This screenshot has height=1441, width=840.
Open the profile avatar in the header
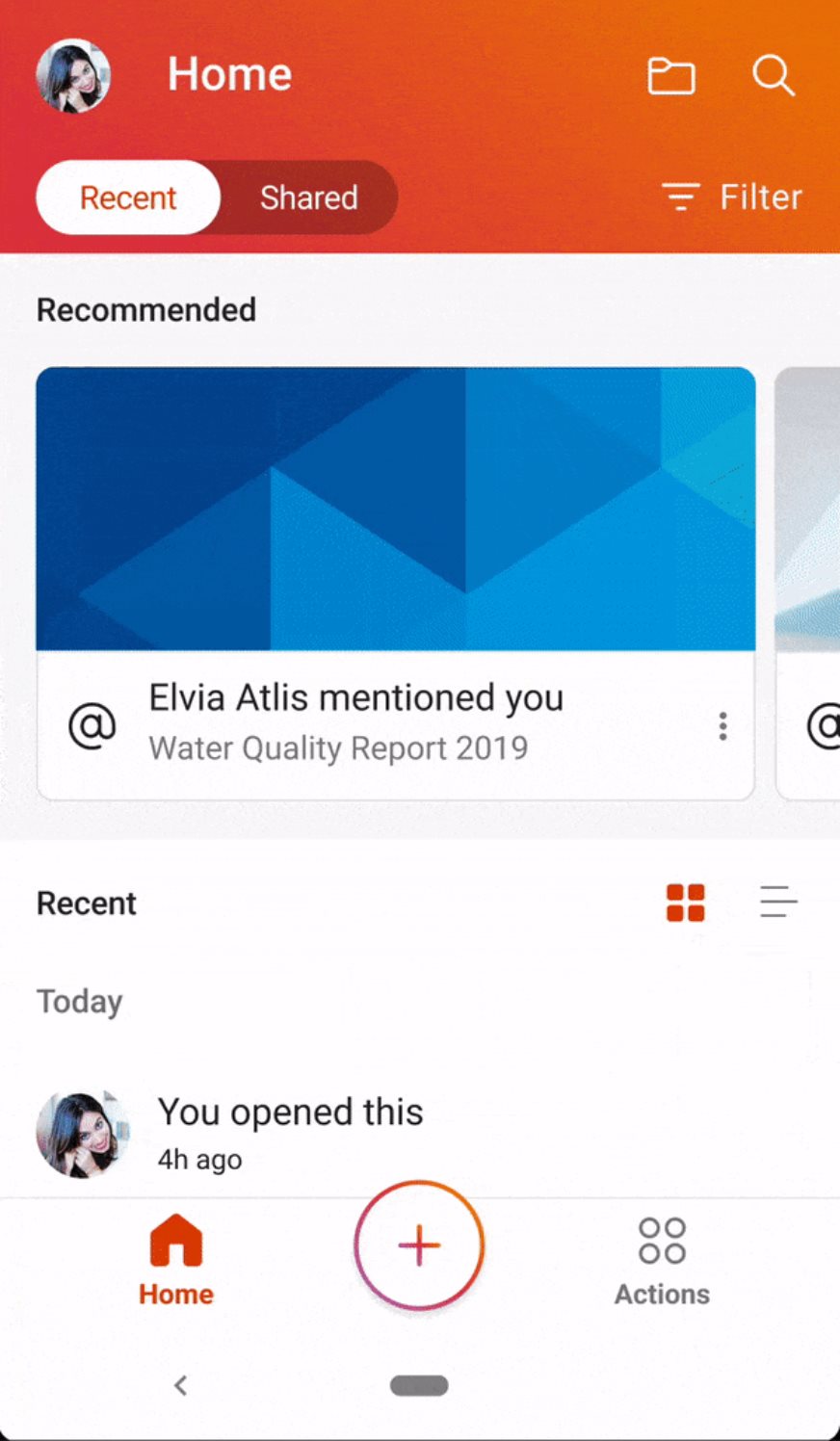click(73, 75)
